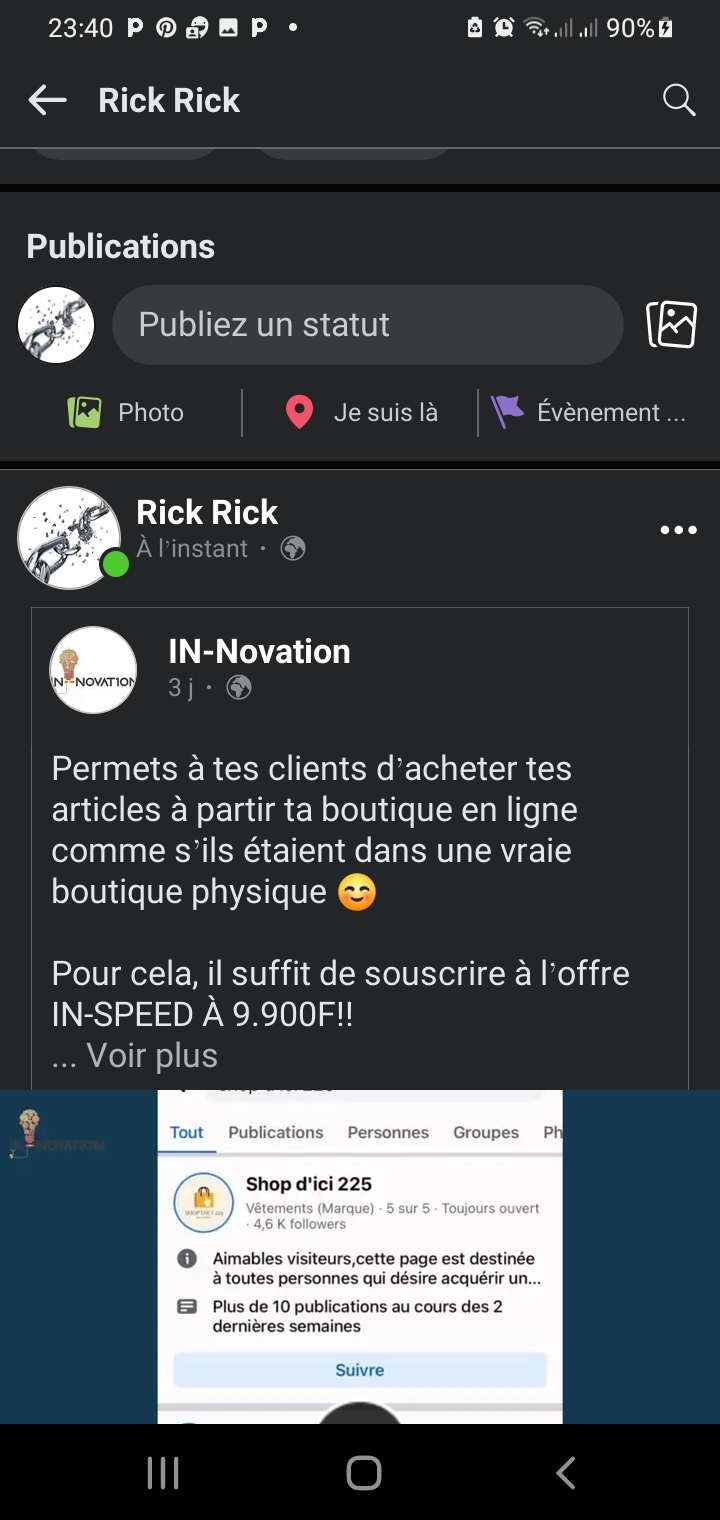This screenshot has height=1520, width=720.
Task: Go to the phone's home screen
Action: pyautogui.click(x=363, y=1472)
